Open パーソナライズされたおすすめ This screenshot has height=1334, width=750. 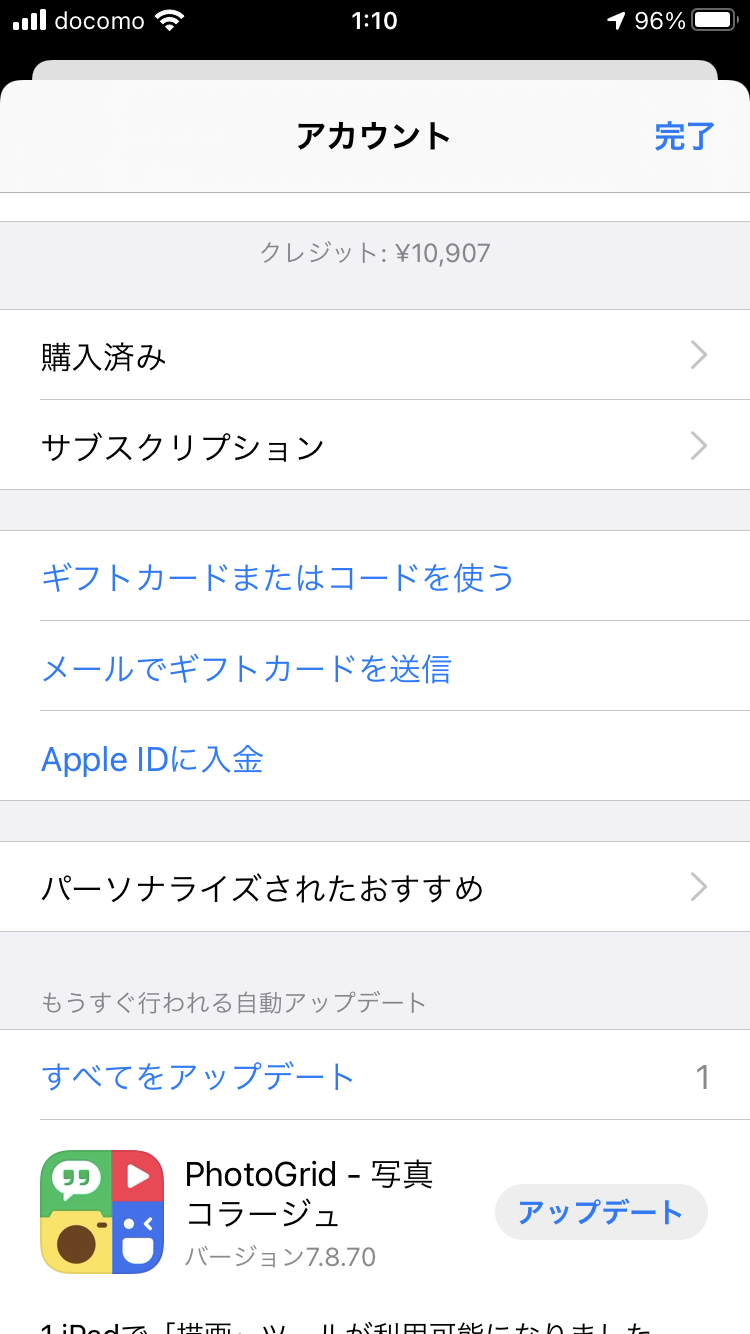(x=375, y=887)
